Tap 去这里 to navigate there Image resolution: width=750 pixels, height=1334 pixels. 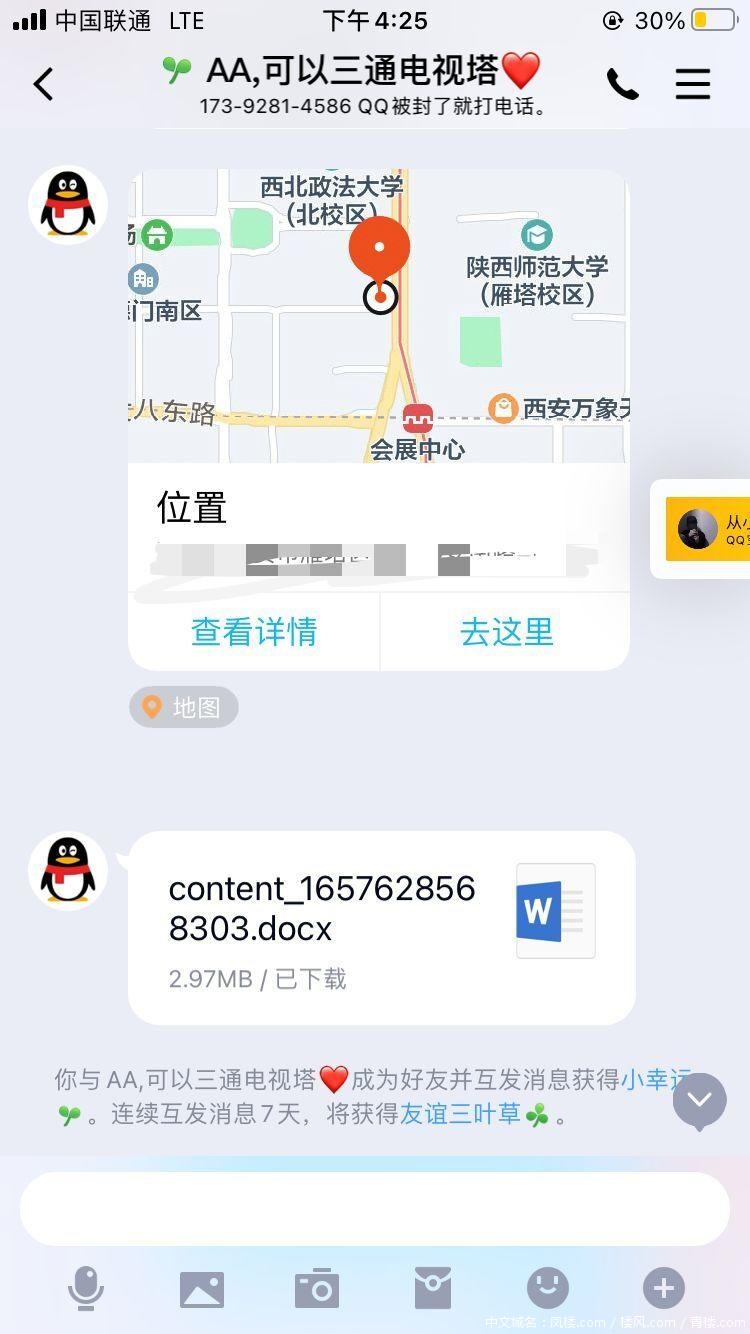coord(506,632)
